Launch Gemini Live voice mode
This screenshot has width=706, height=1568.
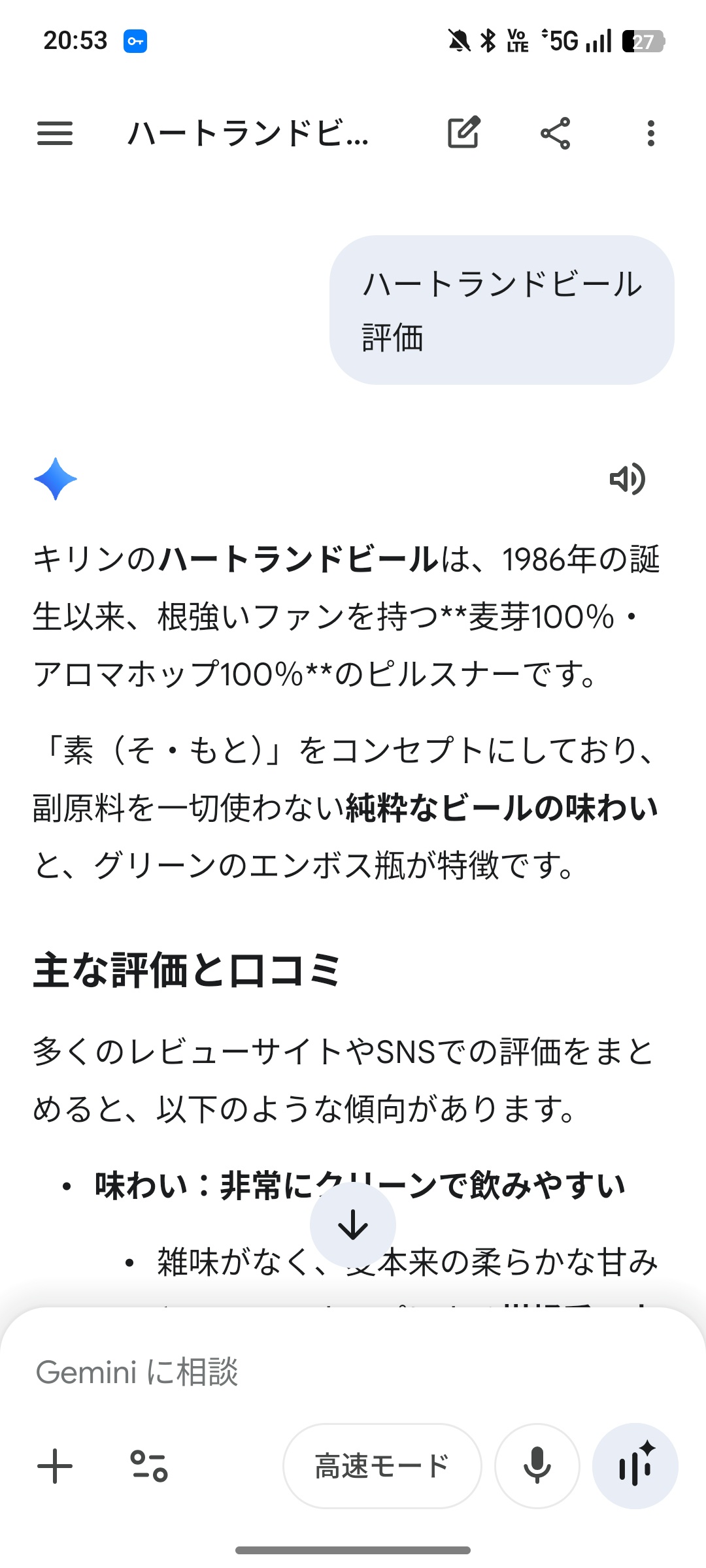click(635, 1466)
